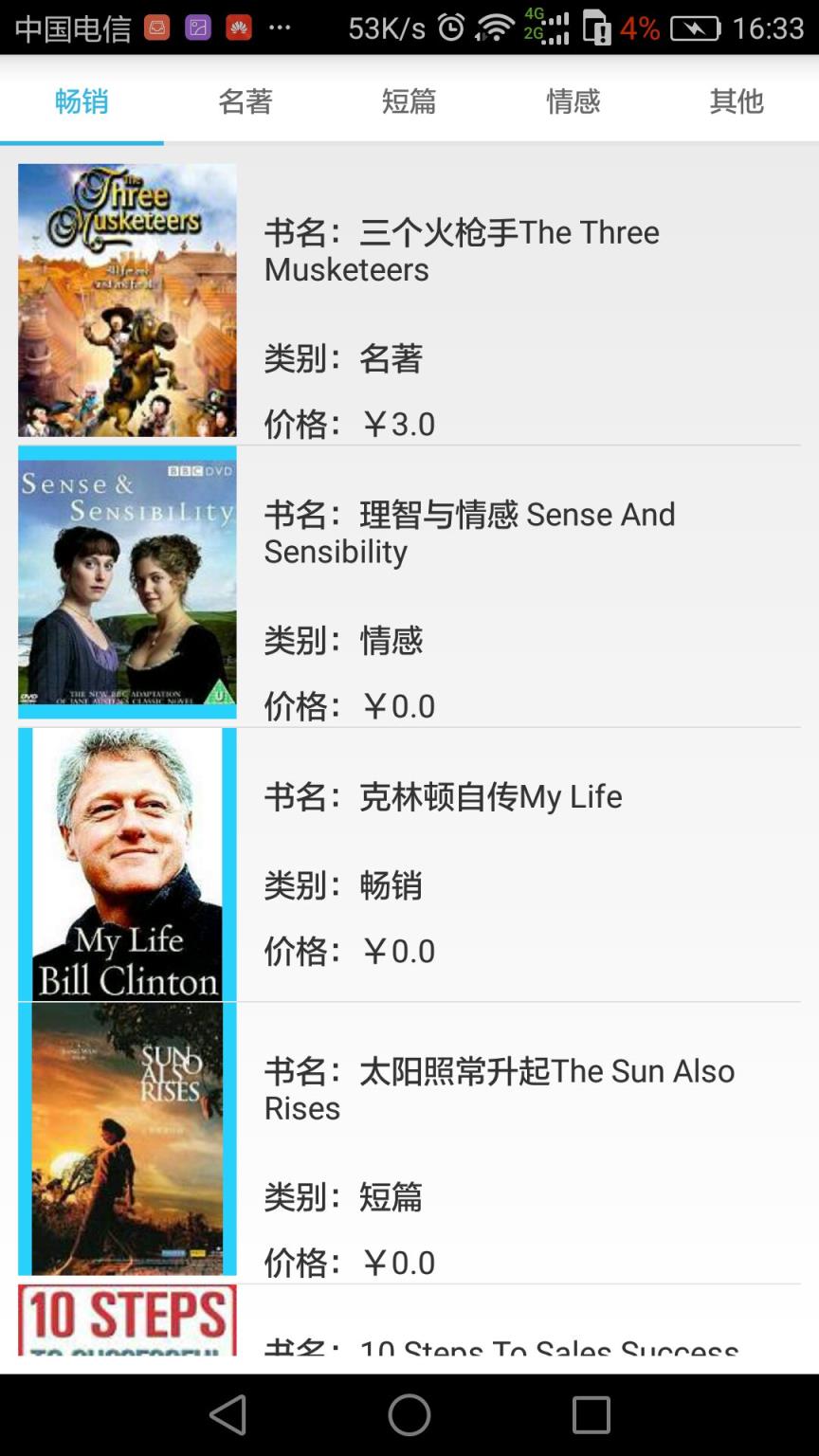This screenshot has width=819, height=1456.
Task: Open the 其他 category tab
Action: click(735, 100)
